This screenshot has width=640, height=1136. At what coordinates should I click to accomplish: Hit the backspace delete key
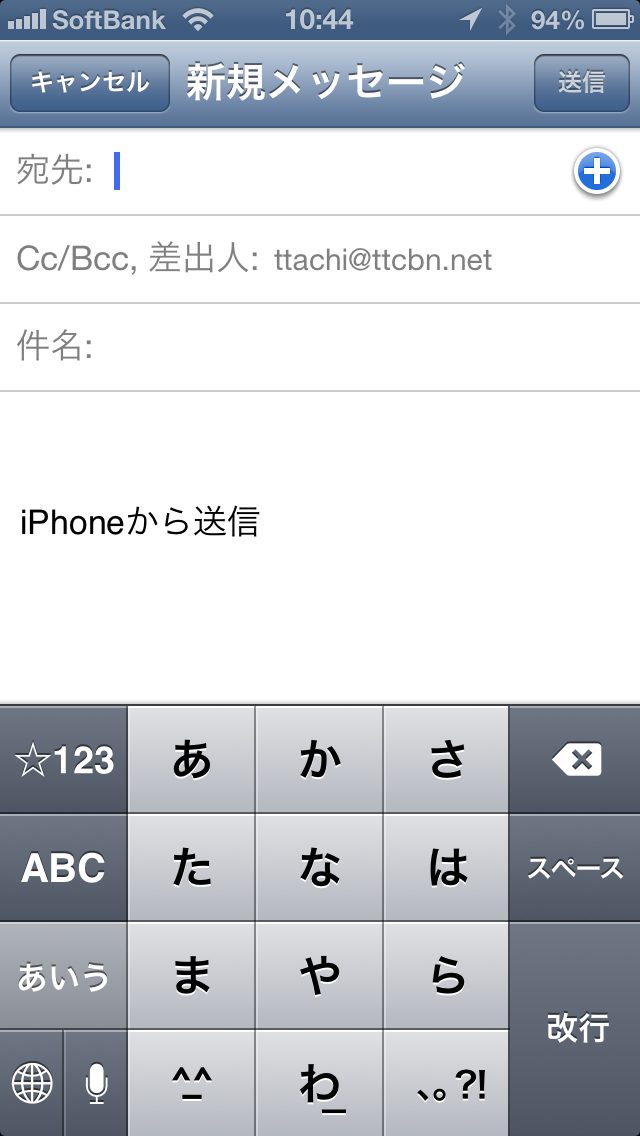click(x=575, y=761)
